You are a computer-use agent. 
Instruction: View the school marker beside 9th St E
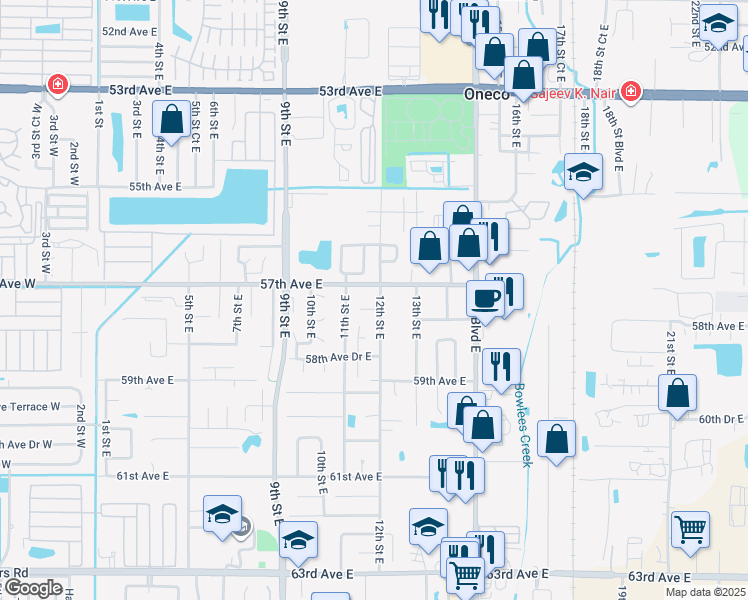tap(297, 540)
